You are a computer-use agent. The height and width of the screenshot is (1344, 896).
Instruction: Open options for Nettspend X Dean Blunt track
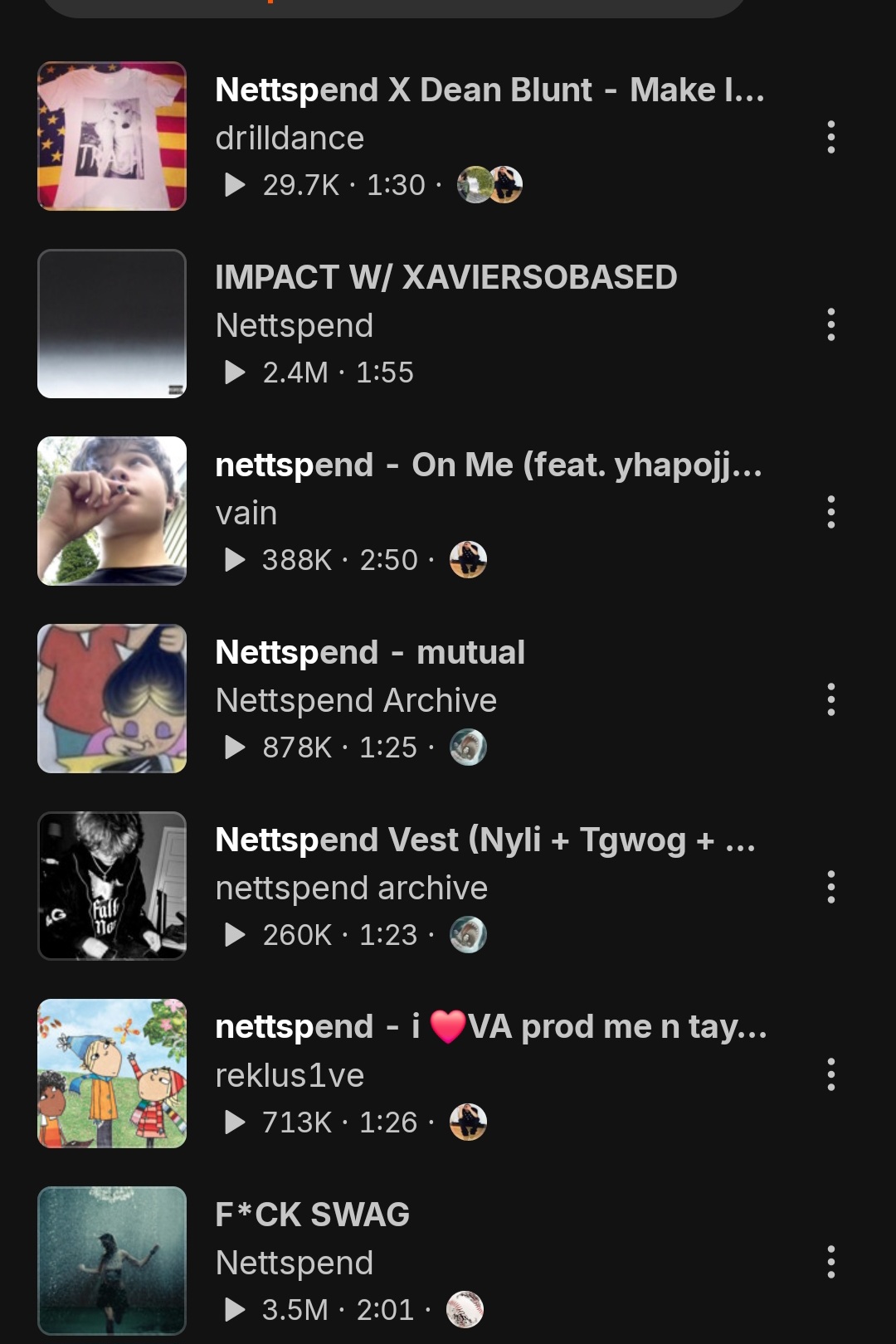pyautogui.click(x=830, y=137)
